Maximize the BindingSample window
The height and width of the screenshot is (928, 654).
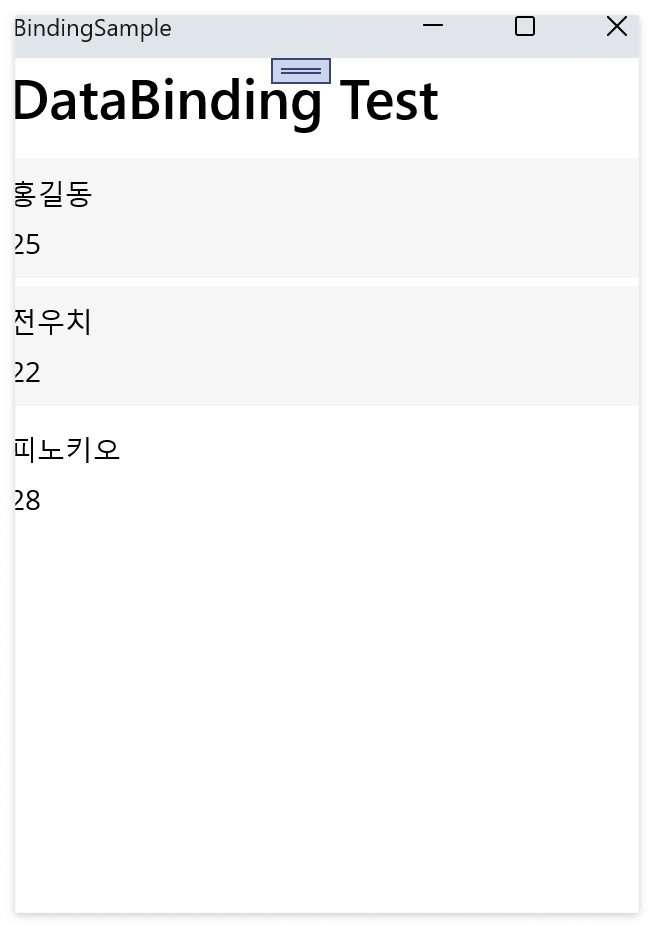coord(525,27)
